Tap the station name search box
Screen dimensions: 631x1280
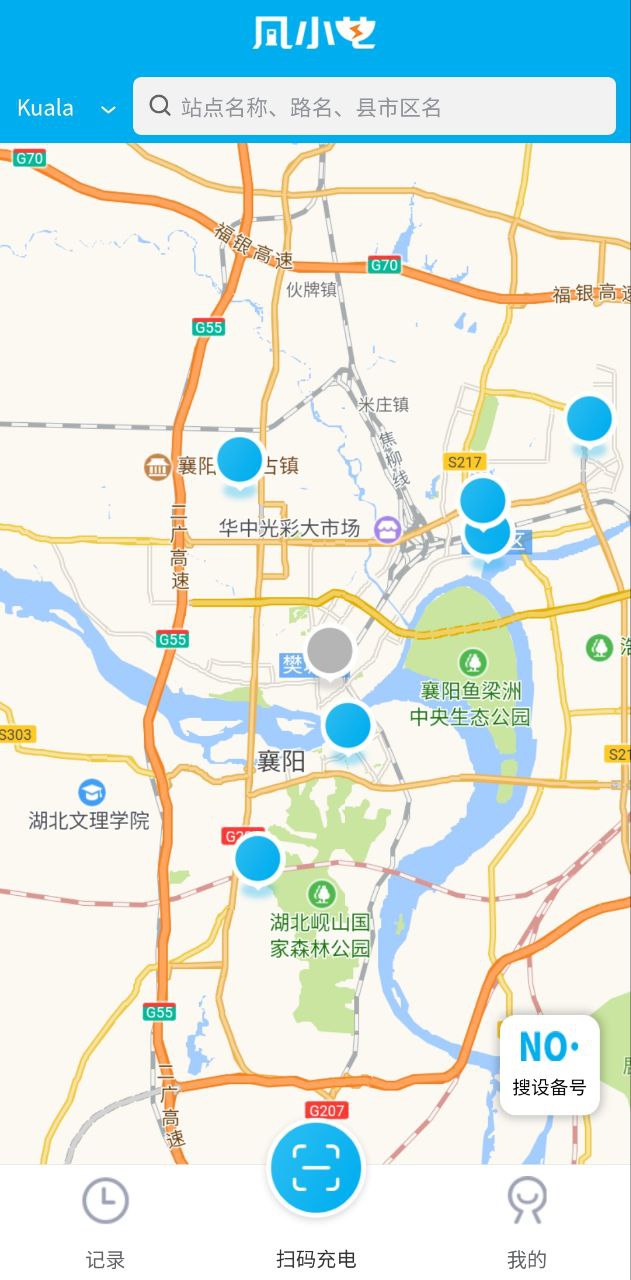(374, 106)
